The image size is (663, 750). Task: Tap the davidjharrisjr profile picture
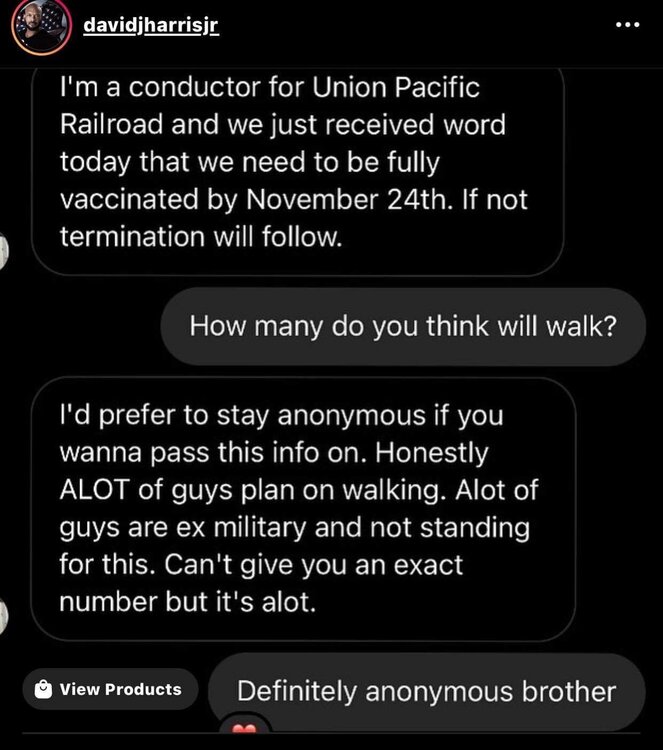39,25
